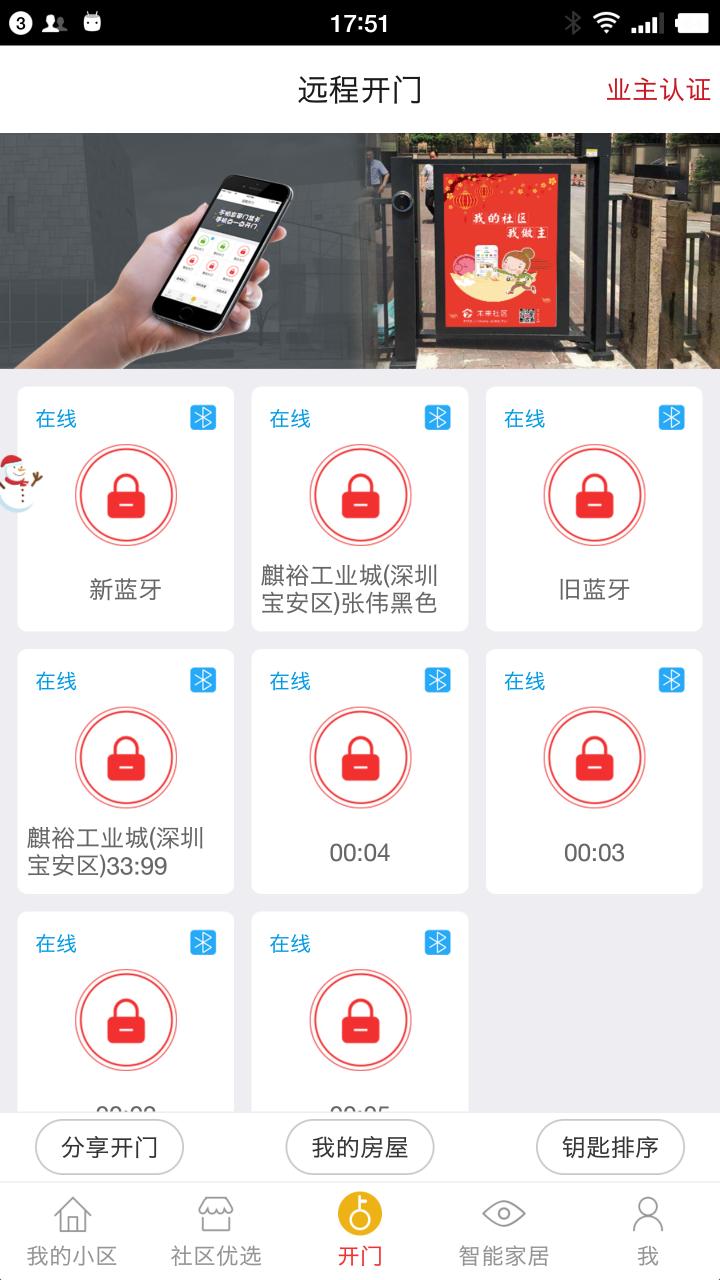Screen dimensions: 720x1280
Task: Tap the 分享开门 button
Action: [110, 1147]
